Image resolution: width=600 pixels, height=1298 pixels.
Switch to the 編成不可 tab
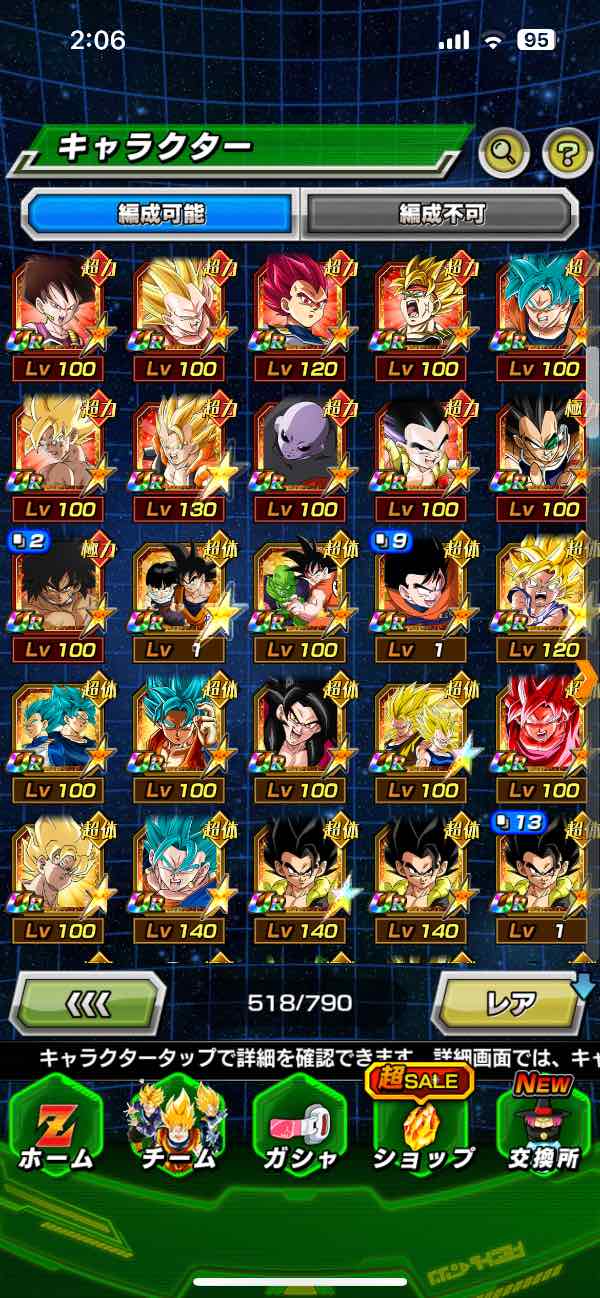441,213
